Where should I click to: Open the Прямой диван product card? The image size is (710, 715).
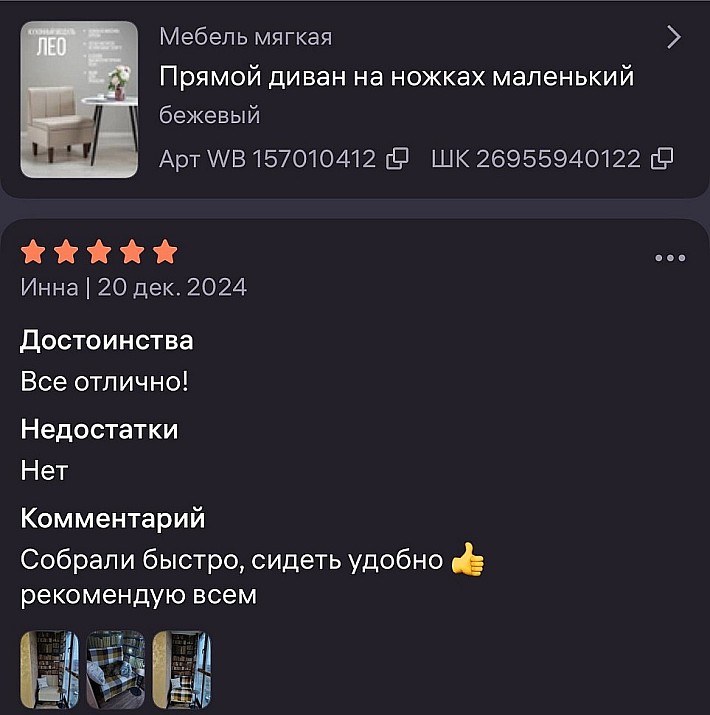396,77
